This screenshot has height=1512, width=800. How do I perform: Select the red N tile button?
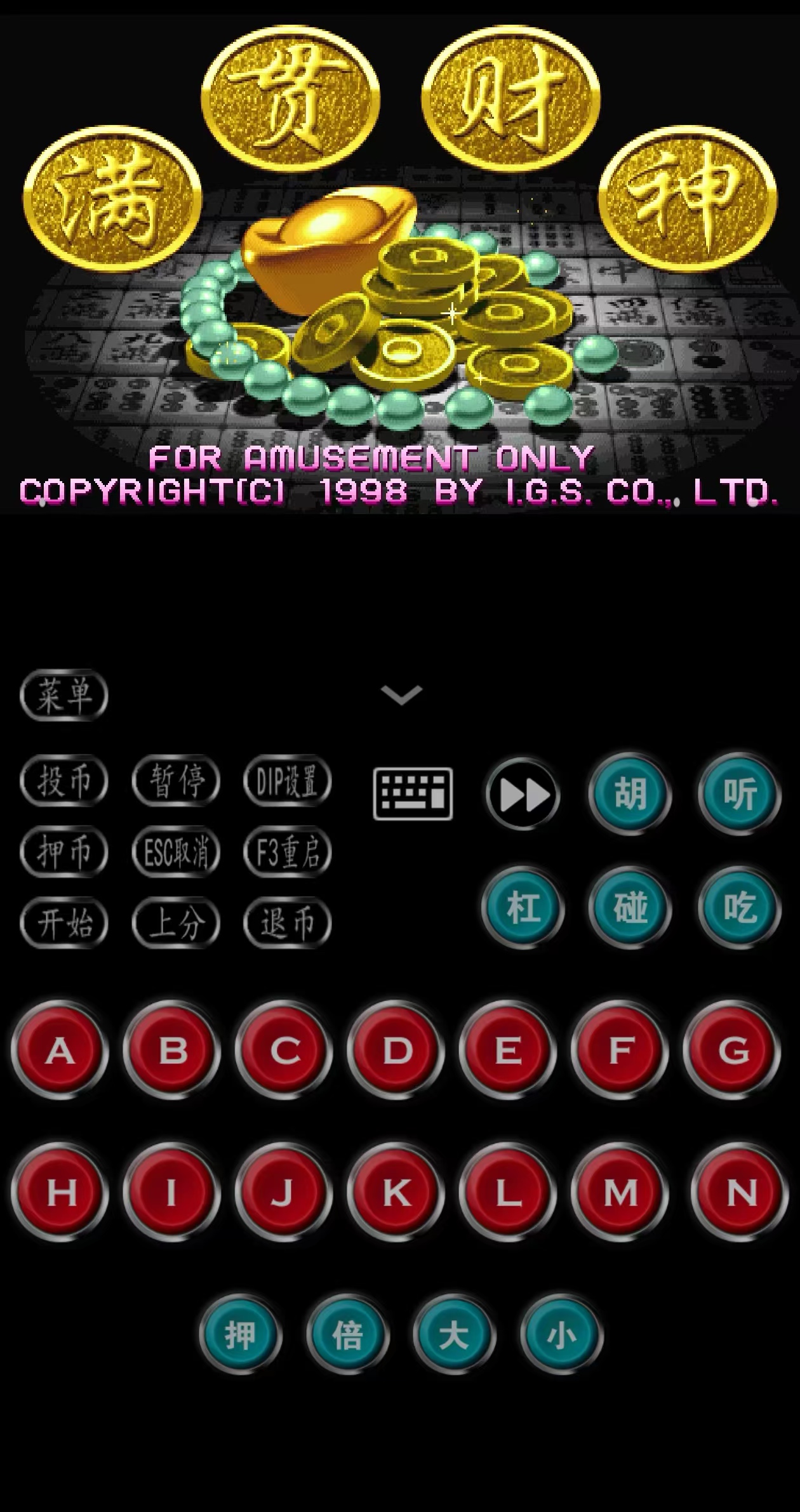click(740, 1192)
